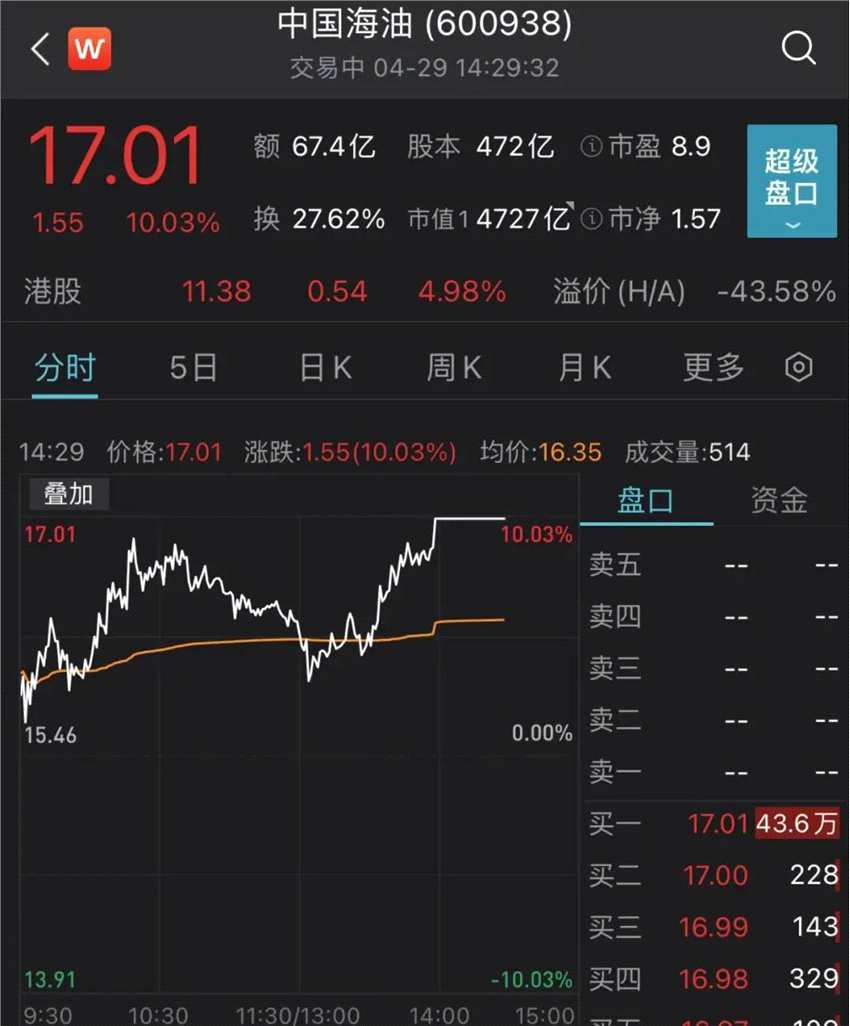Screen dimensions: 850x1026
Task: Toggle to the 盘口 order book tab
Action: [646, 500]
